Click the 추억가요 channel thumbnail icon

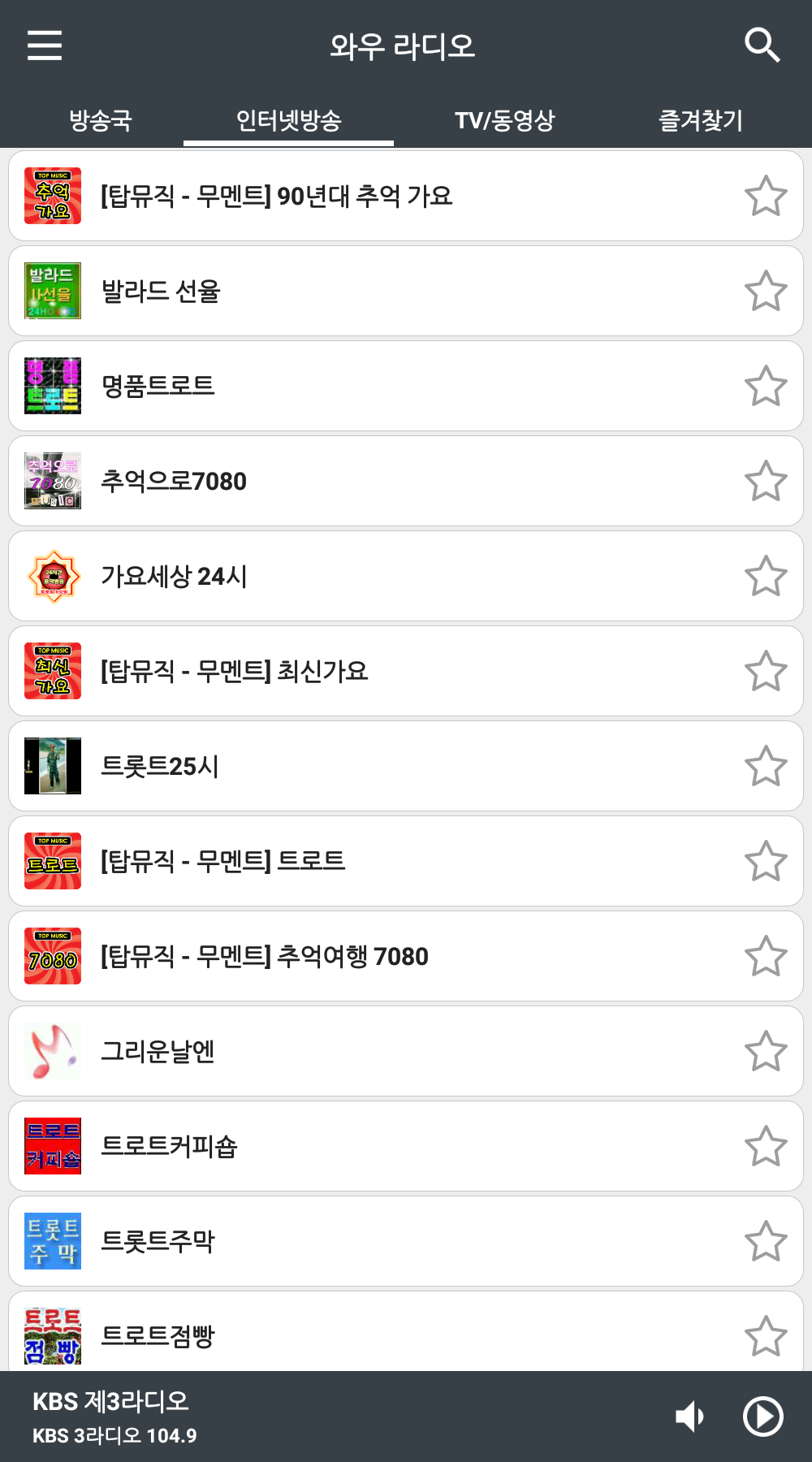[52, 195]
